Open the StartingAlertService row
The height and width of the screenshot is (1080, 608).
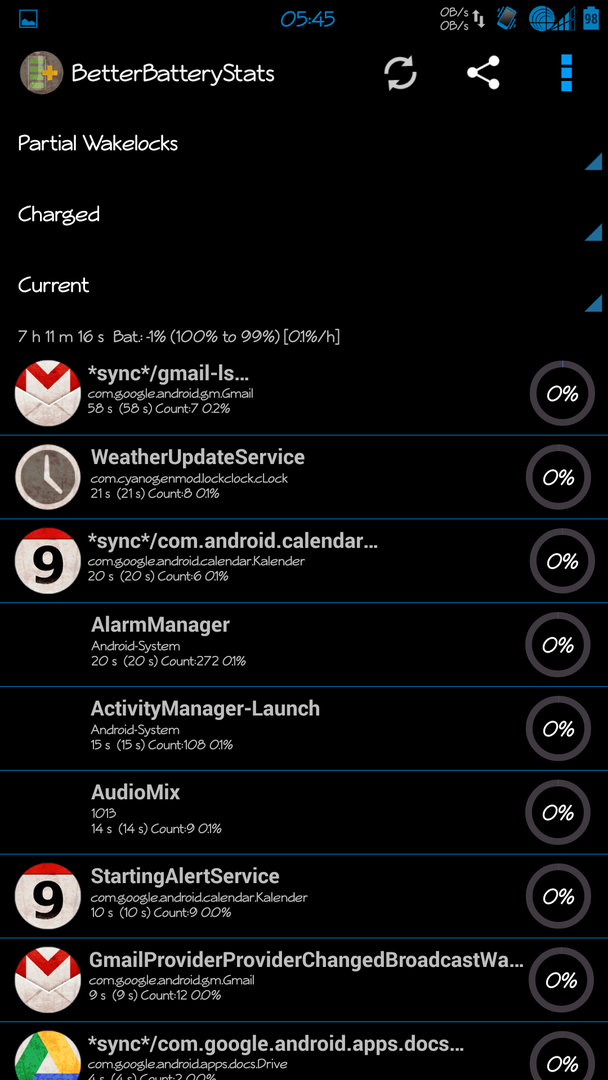[x=304, y=897]
